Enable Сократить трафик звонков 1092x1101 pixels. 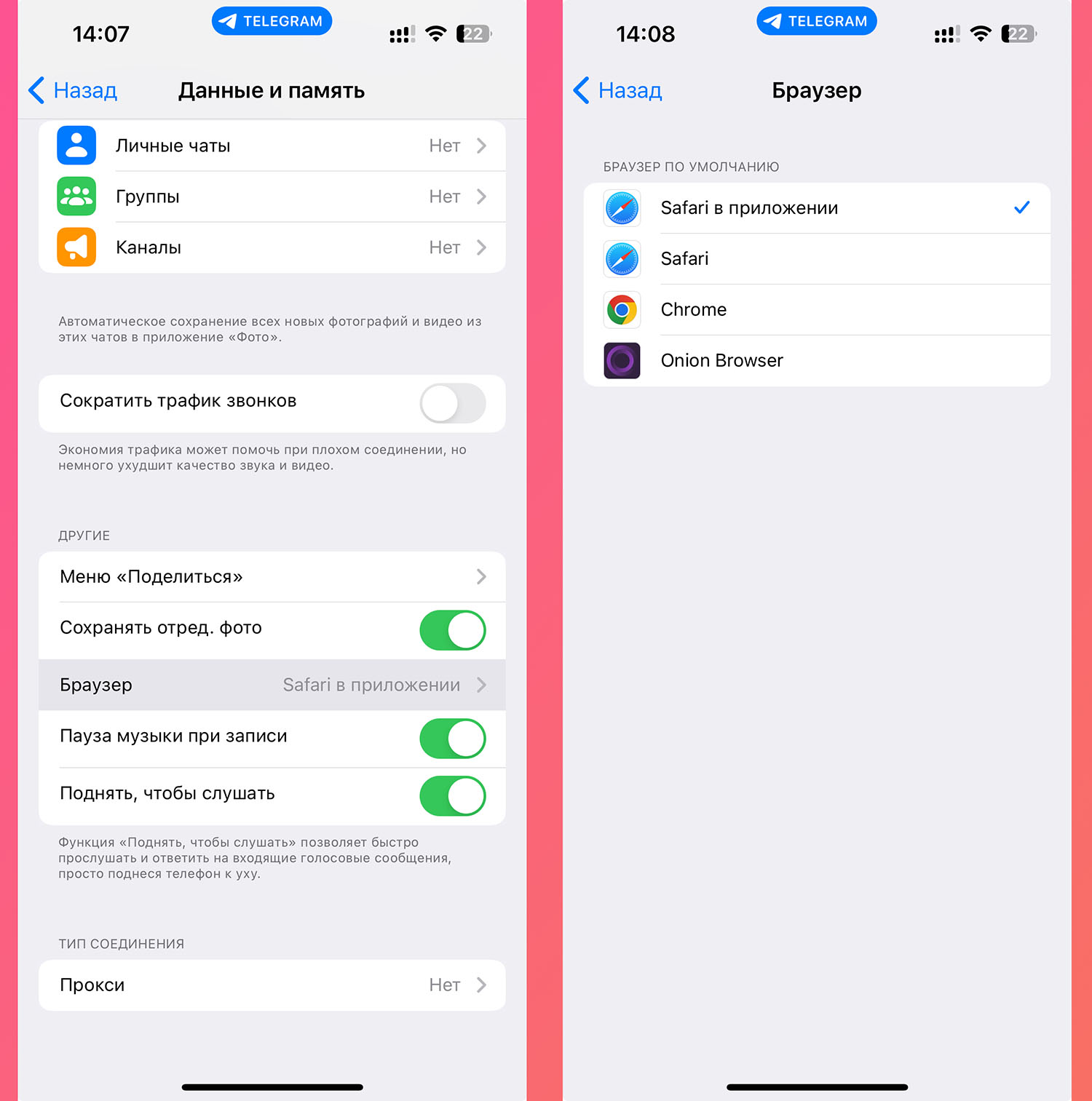(452, 403)
